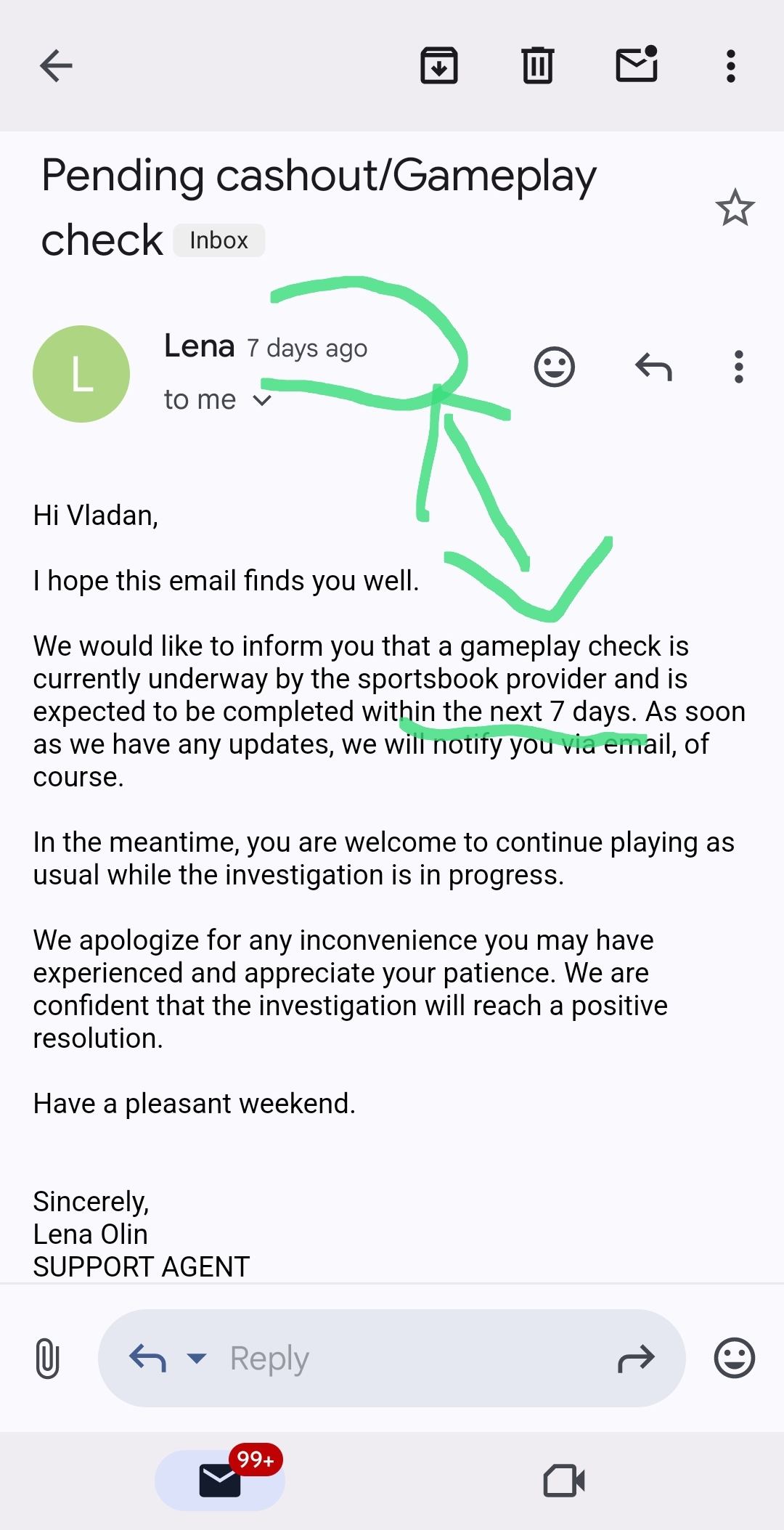This screenshot has height=1530, width=784.
Task: Switch to the Mail tab
Action: pos(220,1480)
